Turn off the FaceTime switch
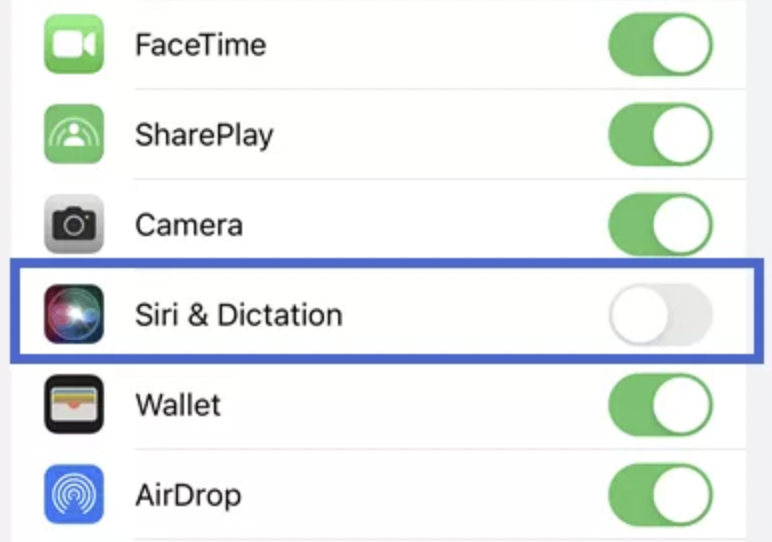The image size is (772, 542). (x=660, y=44)
